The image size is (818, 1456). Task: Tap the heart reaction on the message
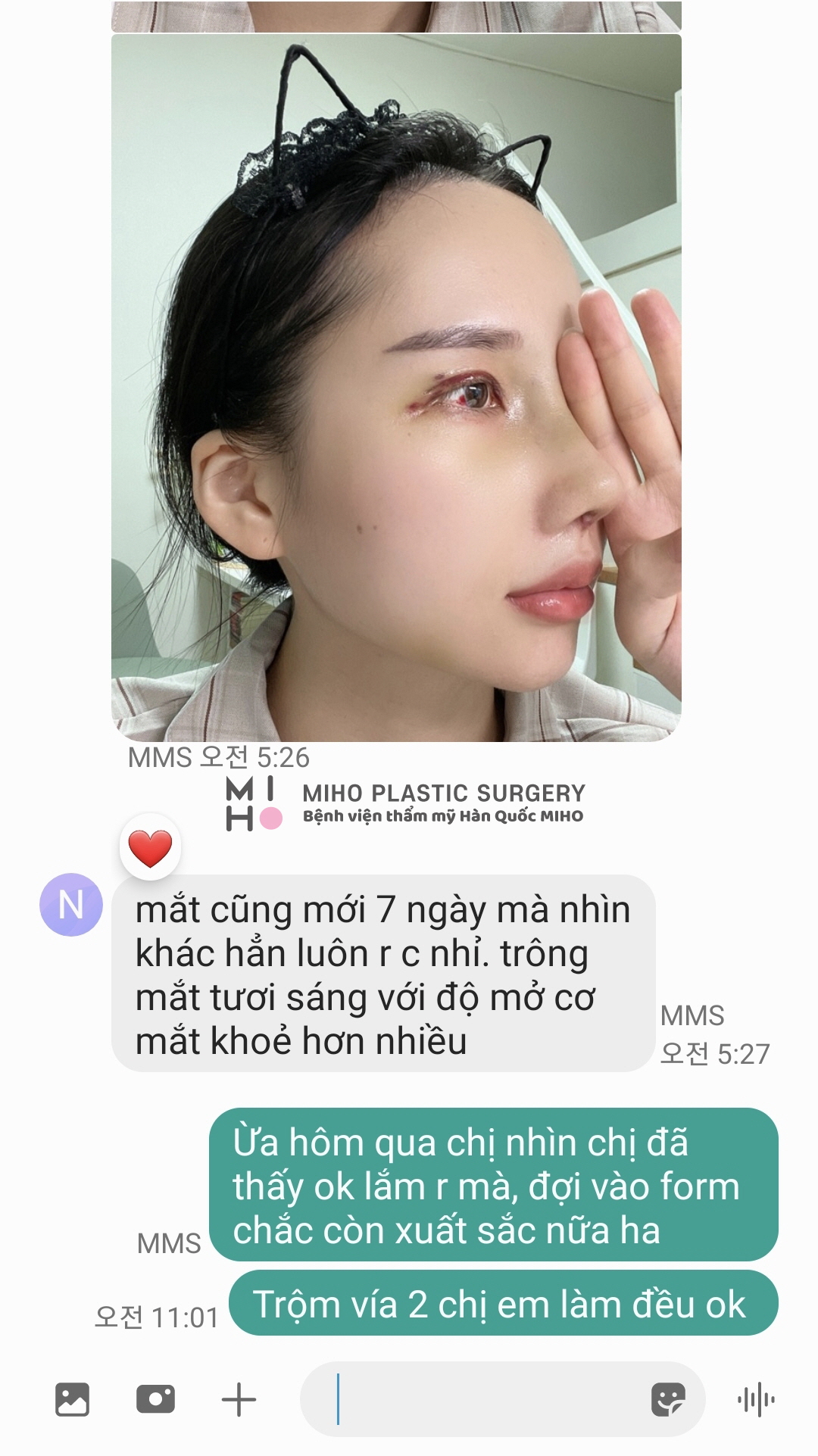pyautogui.click(x=150, y=847)
